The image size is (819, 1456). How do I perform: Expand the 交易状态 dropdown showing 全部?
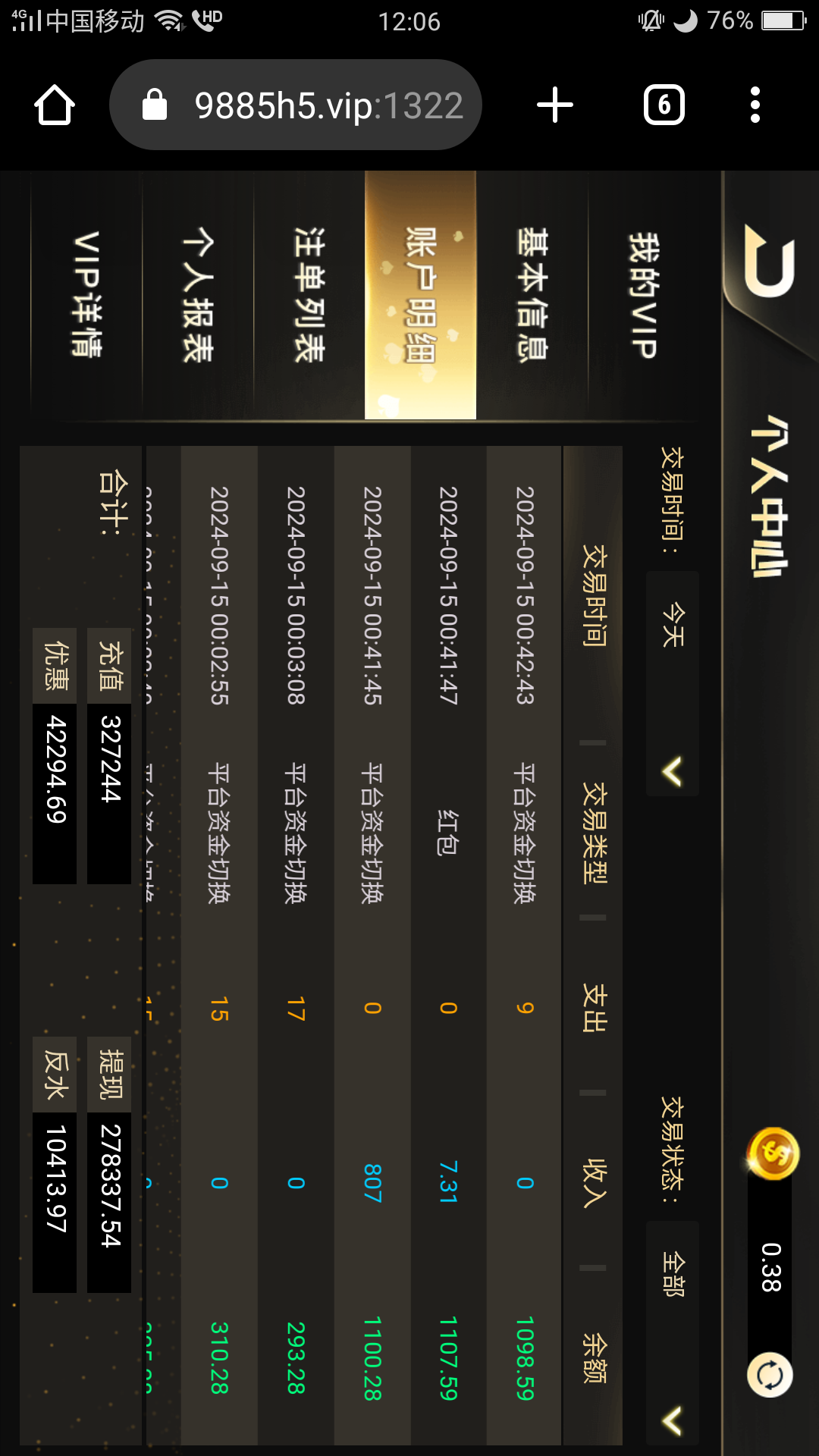[x=673, y=1333]
